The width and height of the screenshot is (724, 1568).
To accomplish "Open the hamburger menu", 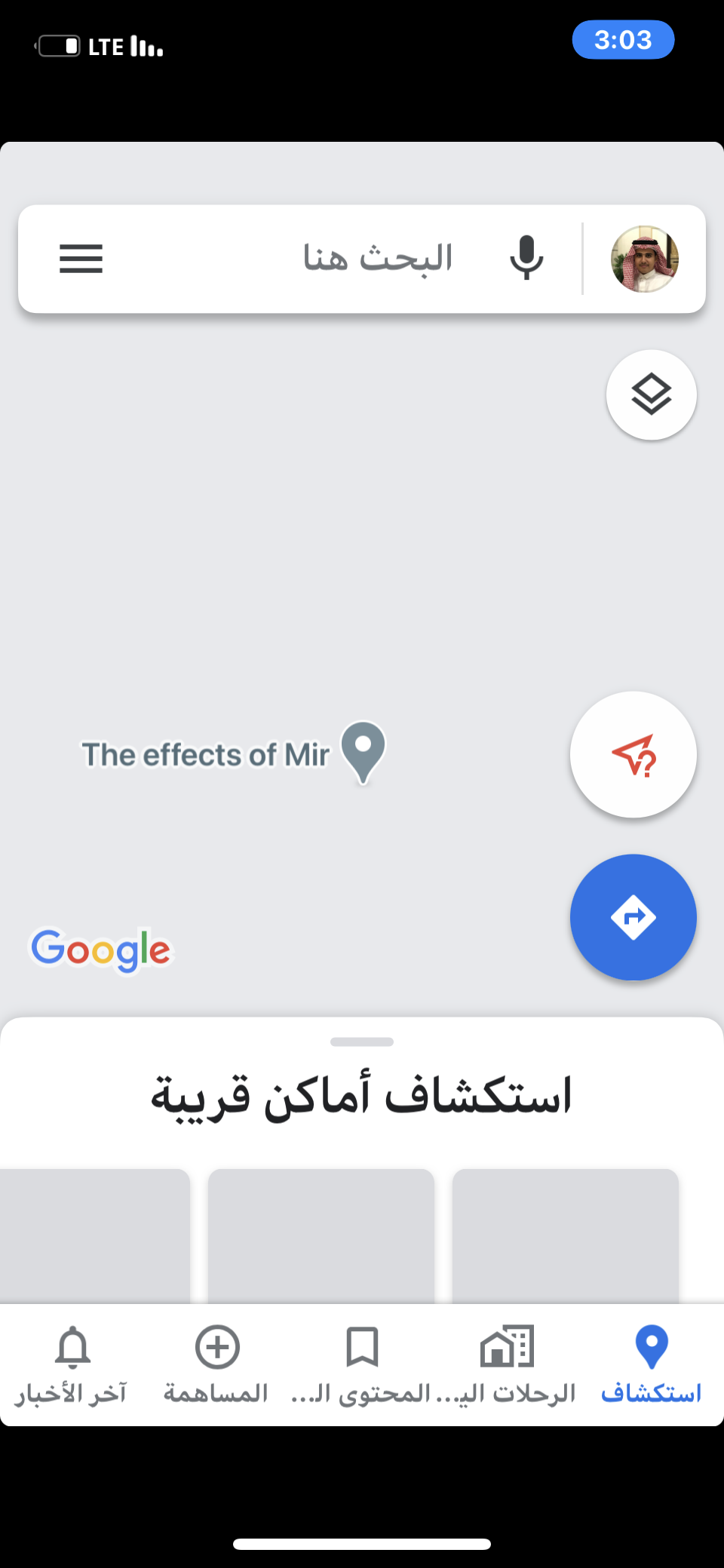I will pyautogui.click(x=81, y=259).
